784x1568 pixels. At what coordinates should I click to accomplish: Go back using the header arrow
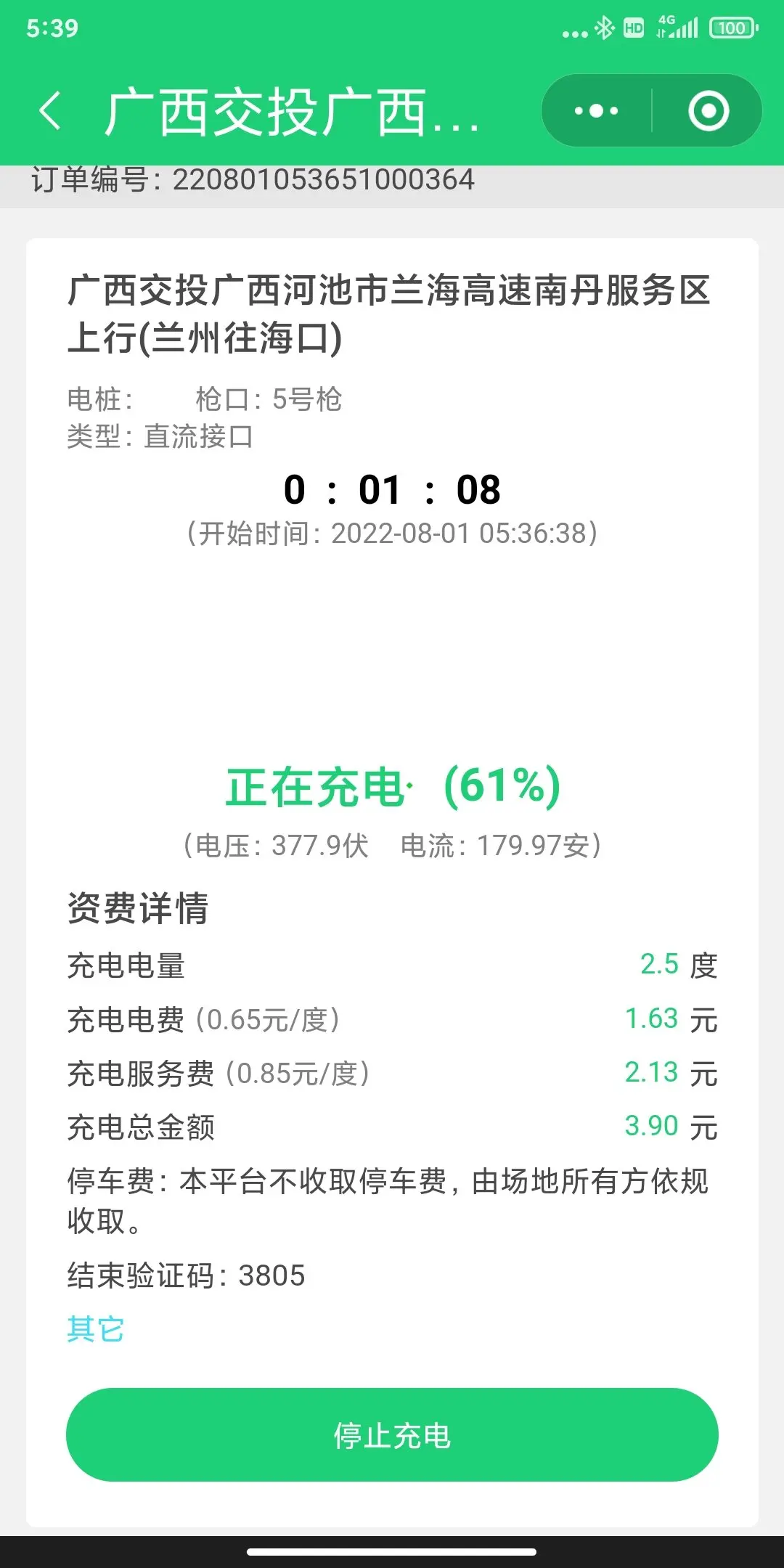[x=49, y=111]
